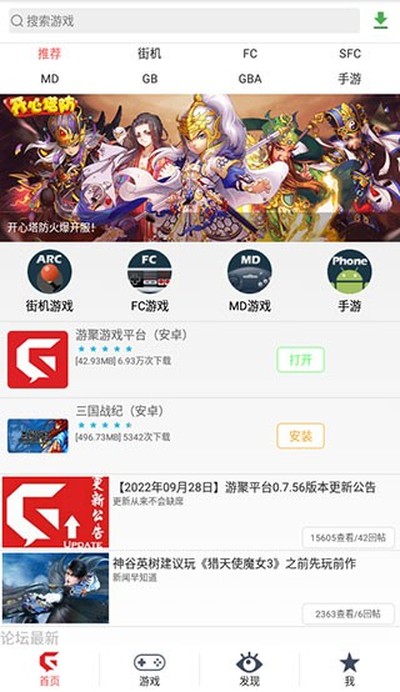Viewport: 400px width, 692px height.
Task: Open the 开心塔防 banner
Action: click(x=200, y=168)
